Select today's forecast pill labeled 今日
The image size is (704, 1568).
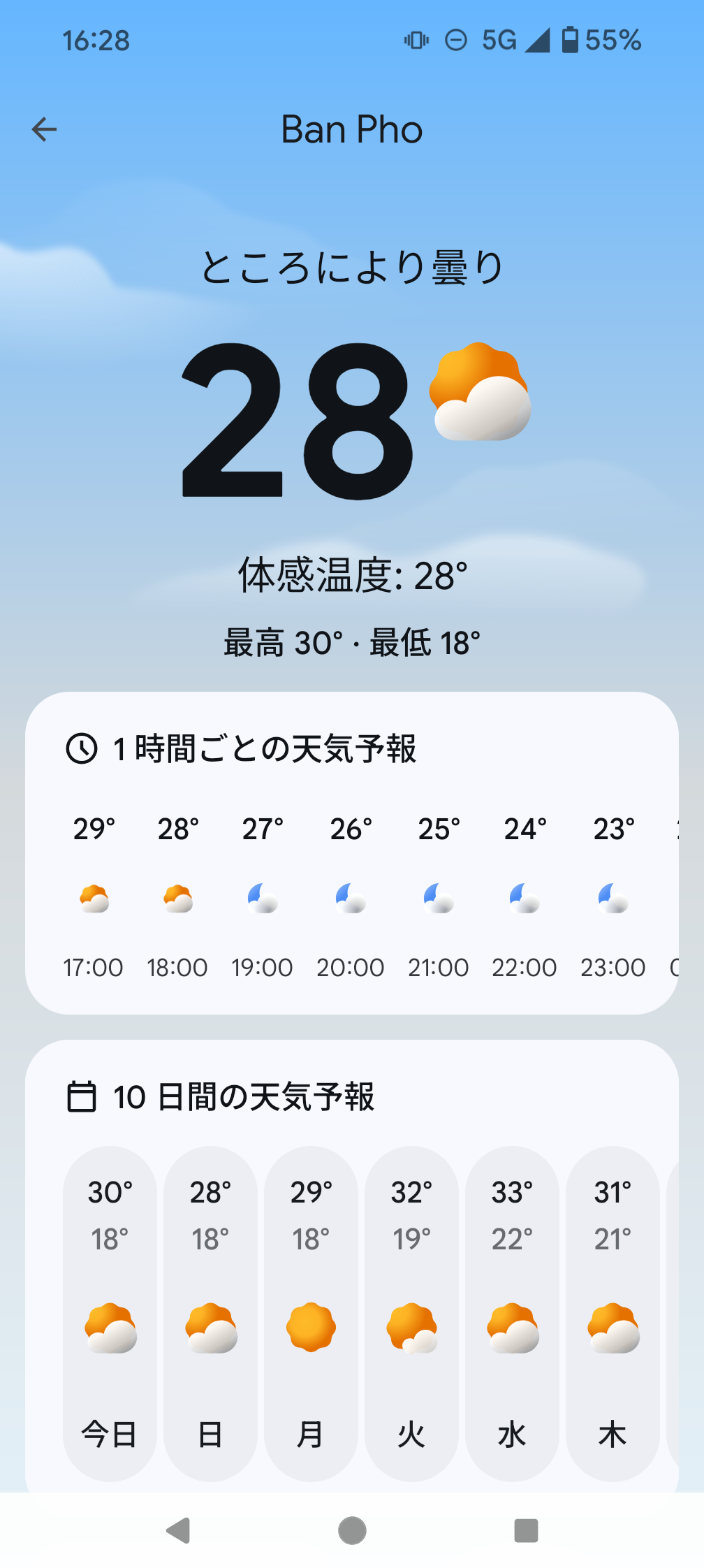(x=110, y=1314)
